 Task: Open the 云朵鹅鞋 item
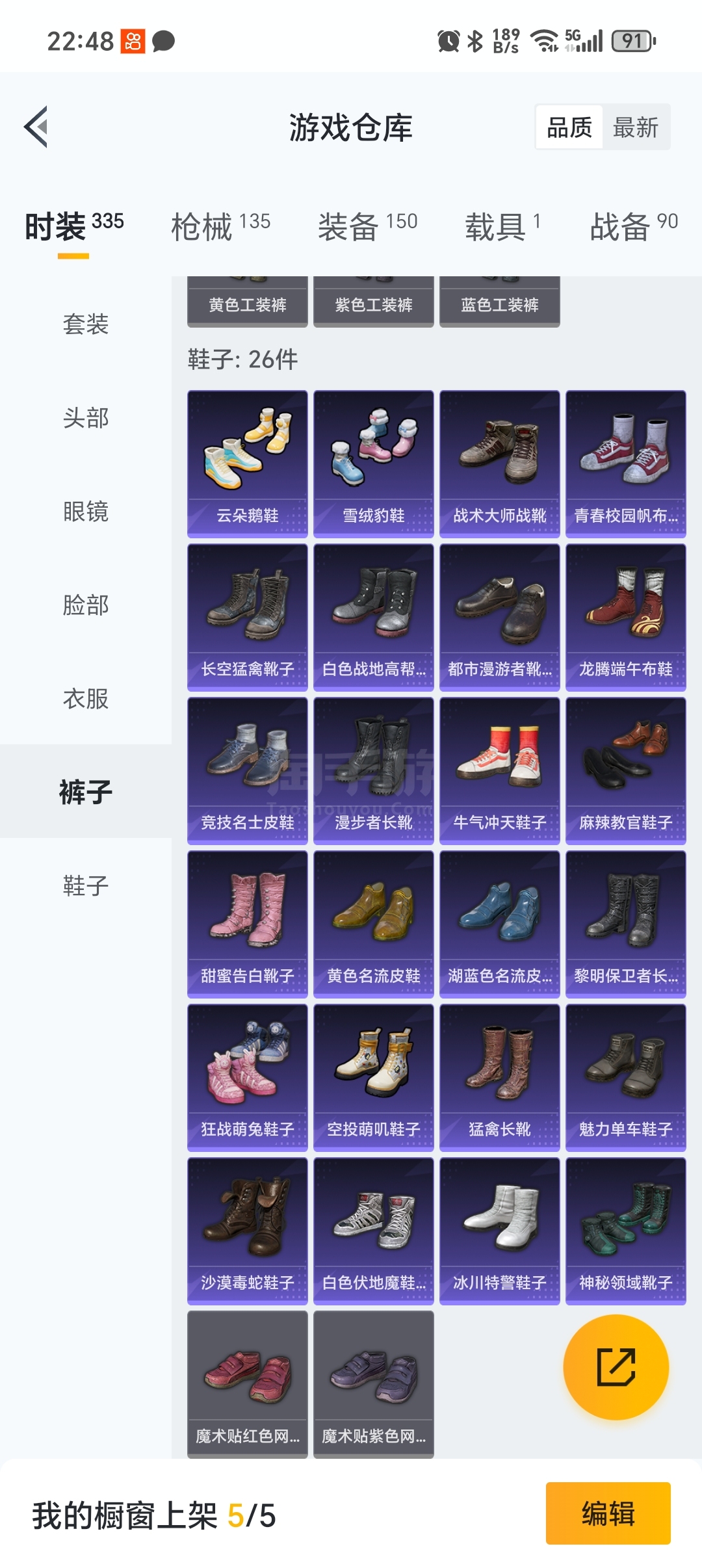click(248, 464)
